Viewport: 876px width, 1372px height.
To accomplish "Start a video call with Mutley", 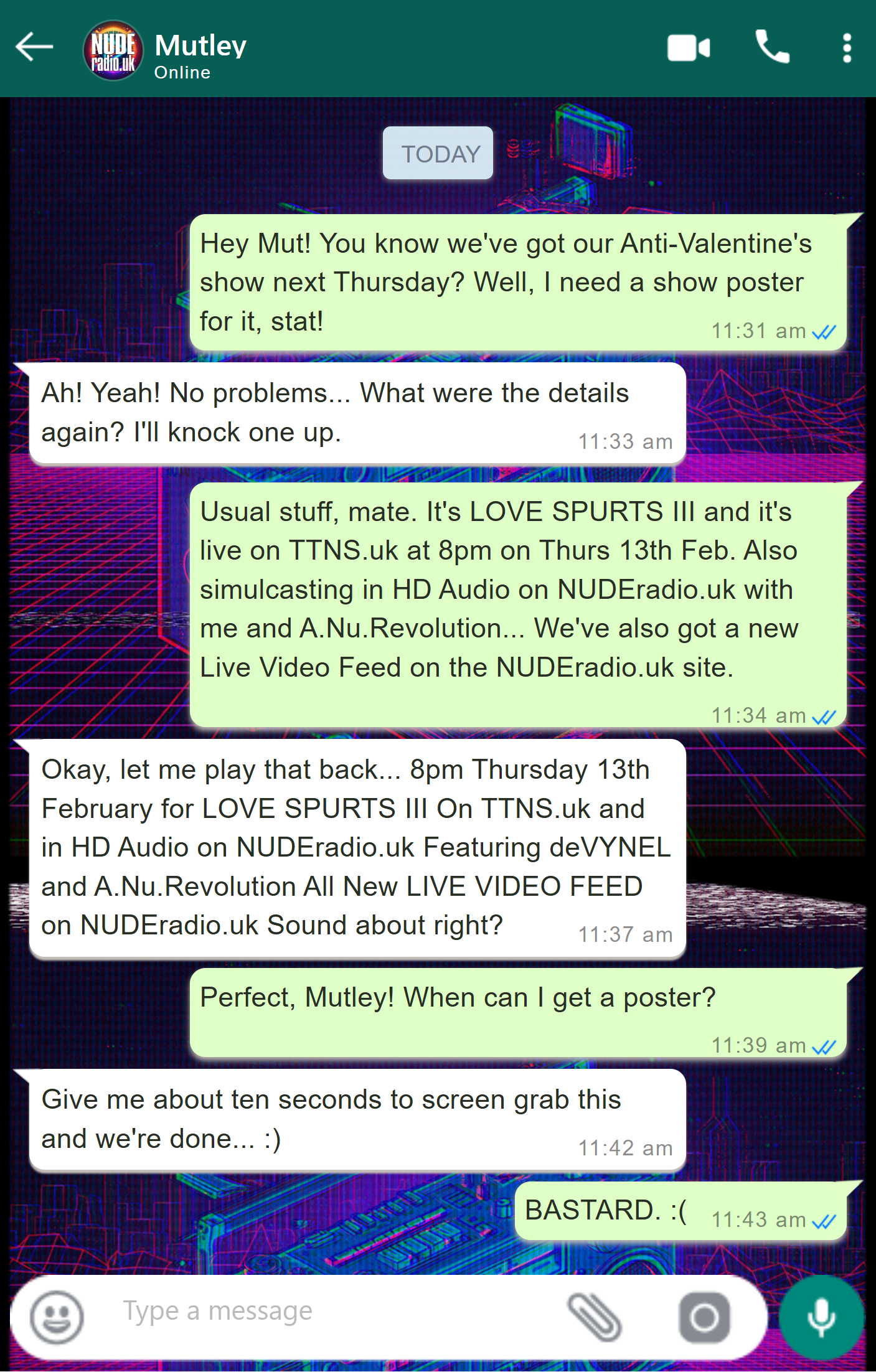I will [688, 48].
